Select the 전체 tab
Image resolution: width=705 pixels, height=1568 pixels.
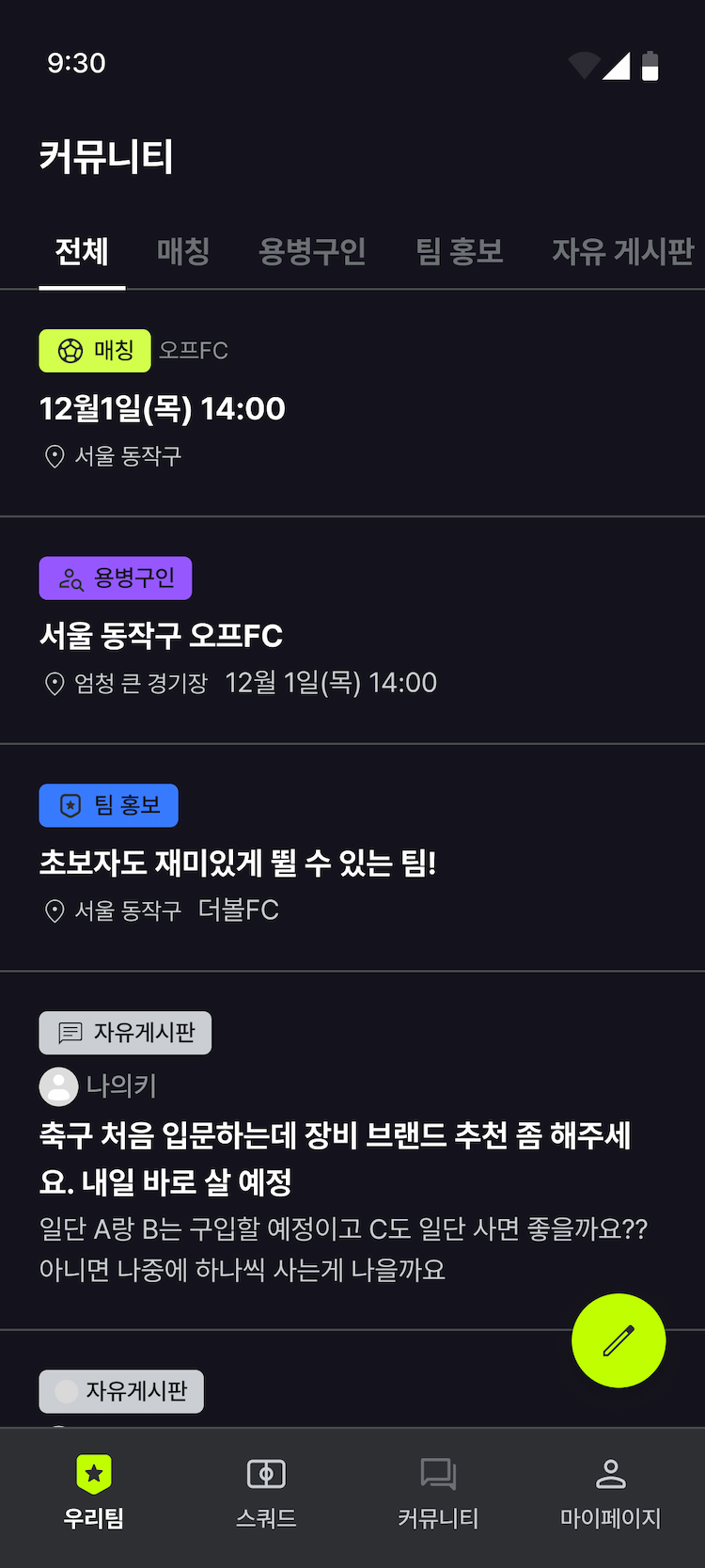click(82, 251)
